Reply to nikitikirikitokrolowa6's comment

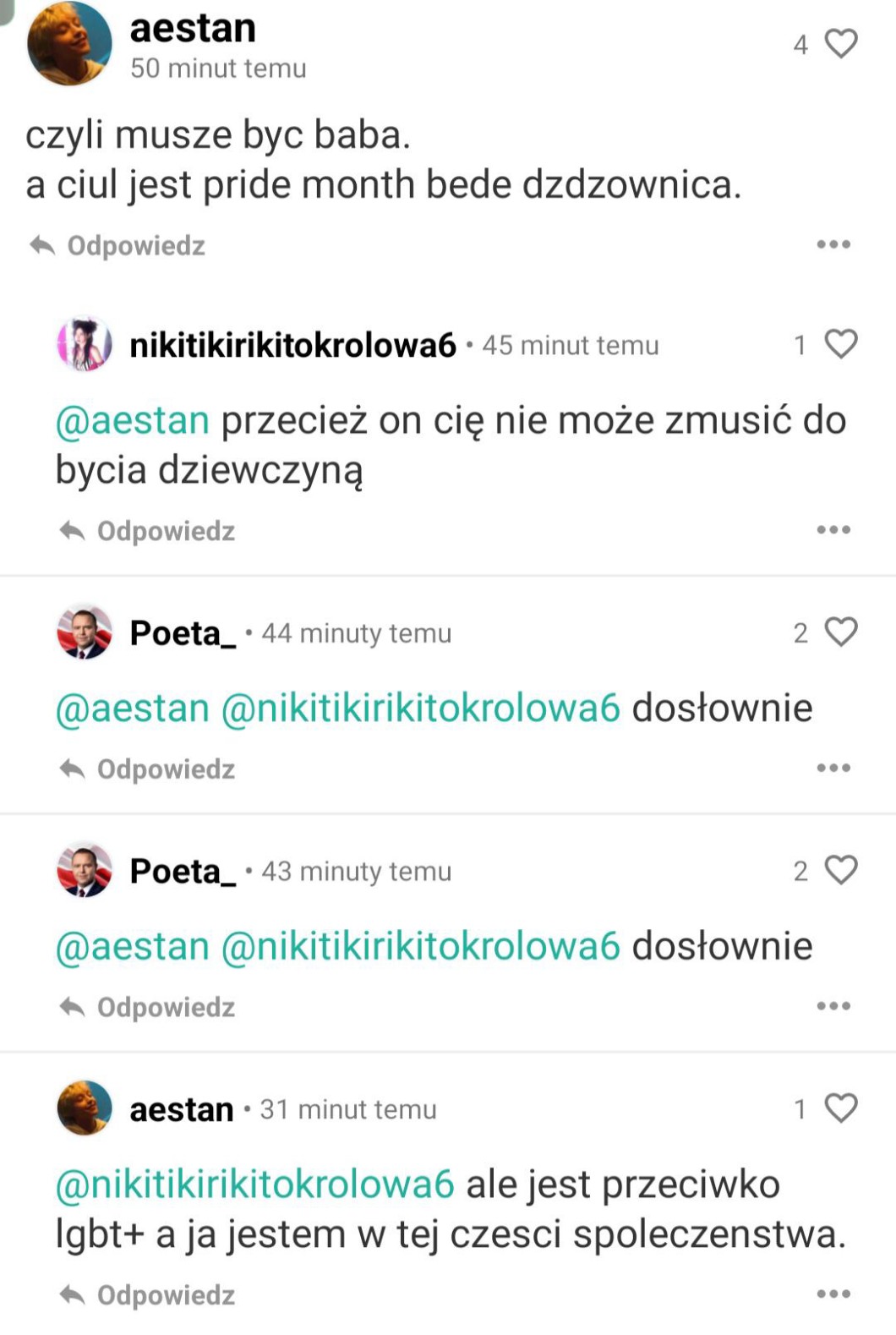(147, 531)
